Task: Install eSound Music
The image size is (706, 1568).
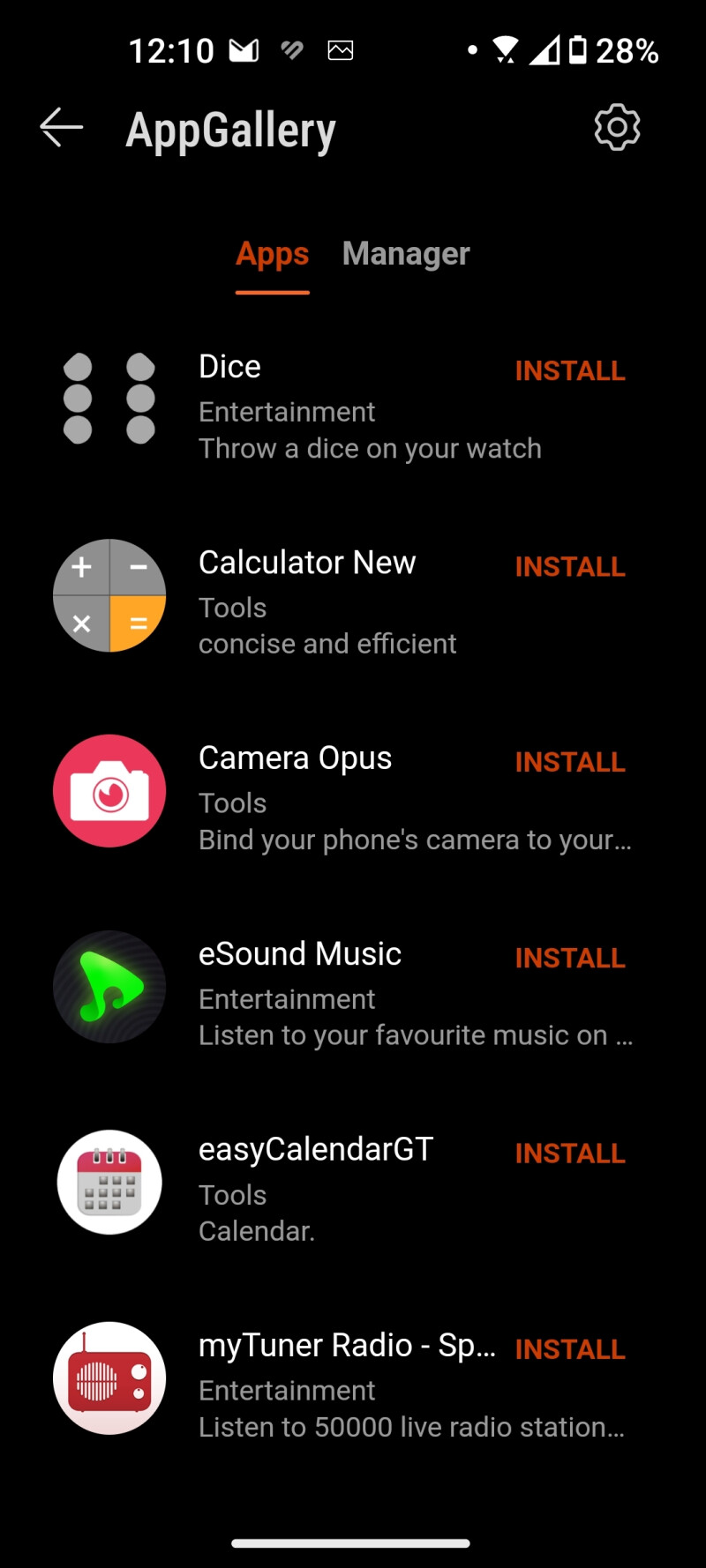Action: coord(570,959)
